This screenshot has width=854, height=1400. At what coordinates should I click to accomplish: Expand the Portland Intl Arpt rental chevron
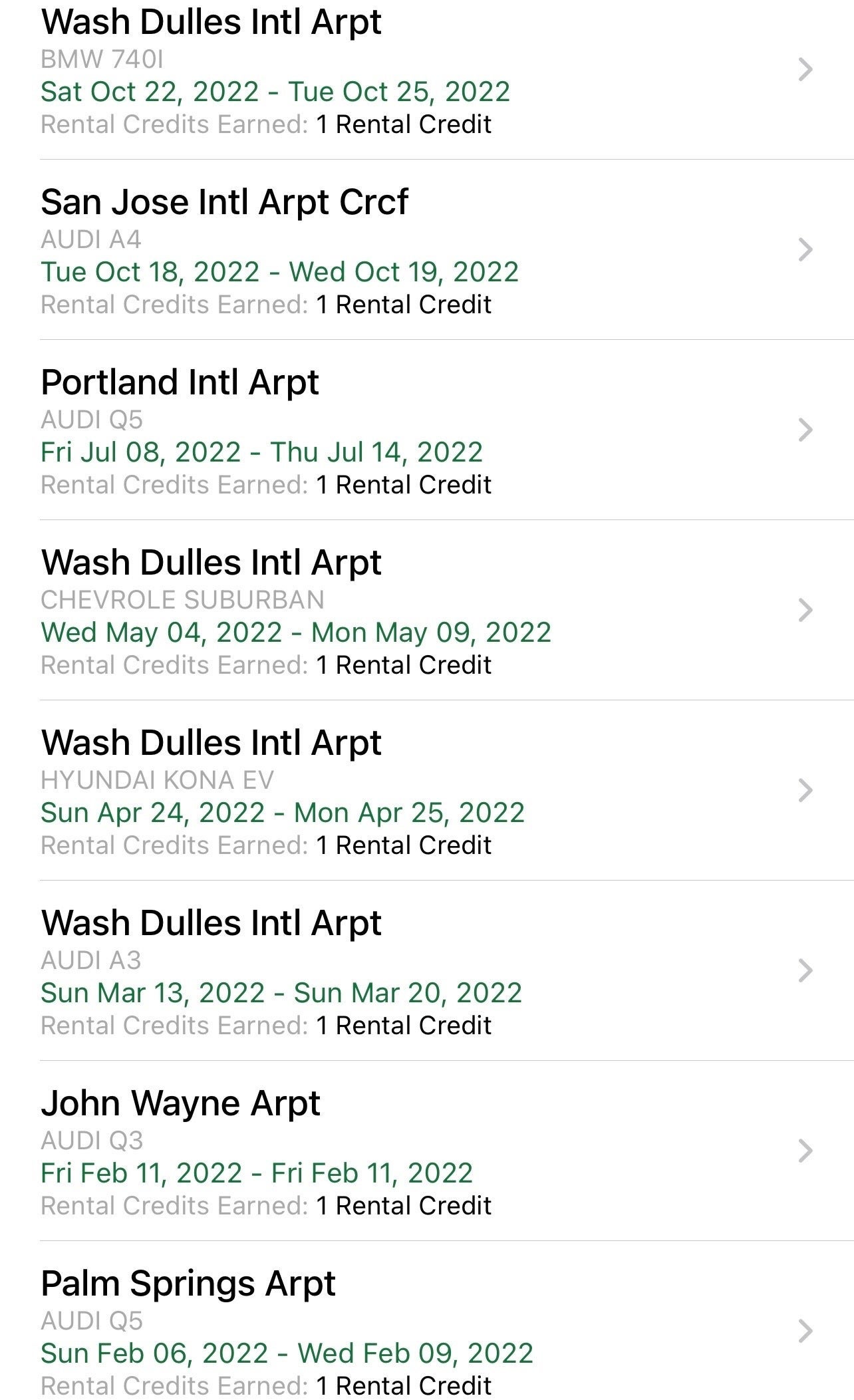[805, 430]
